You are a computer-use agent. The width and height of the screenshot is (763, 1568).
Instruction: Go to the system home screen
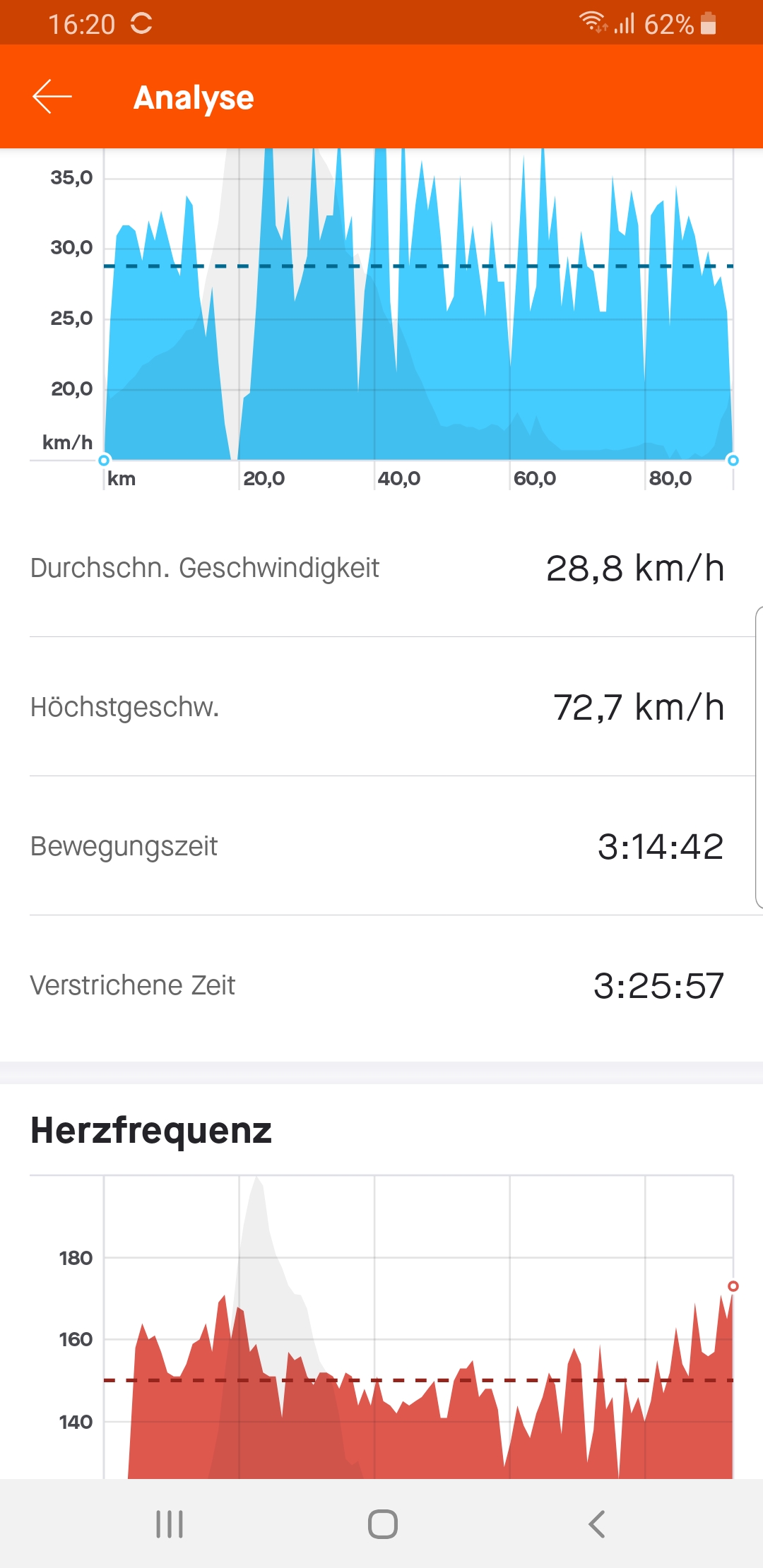point(382,1524)
